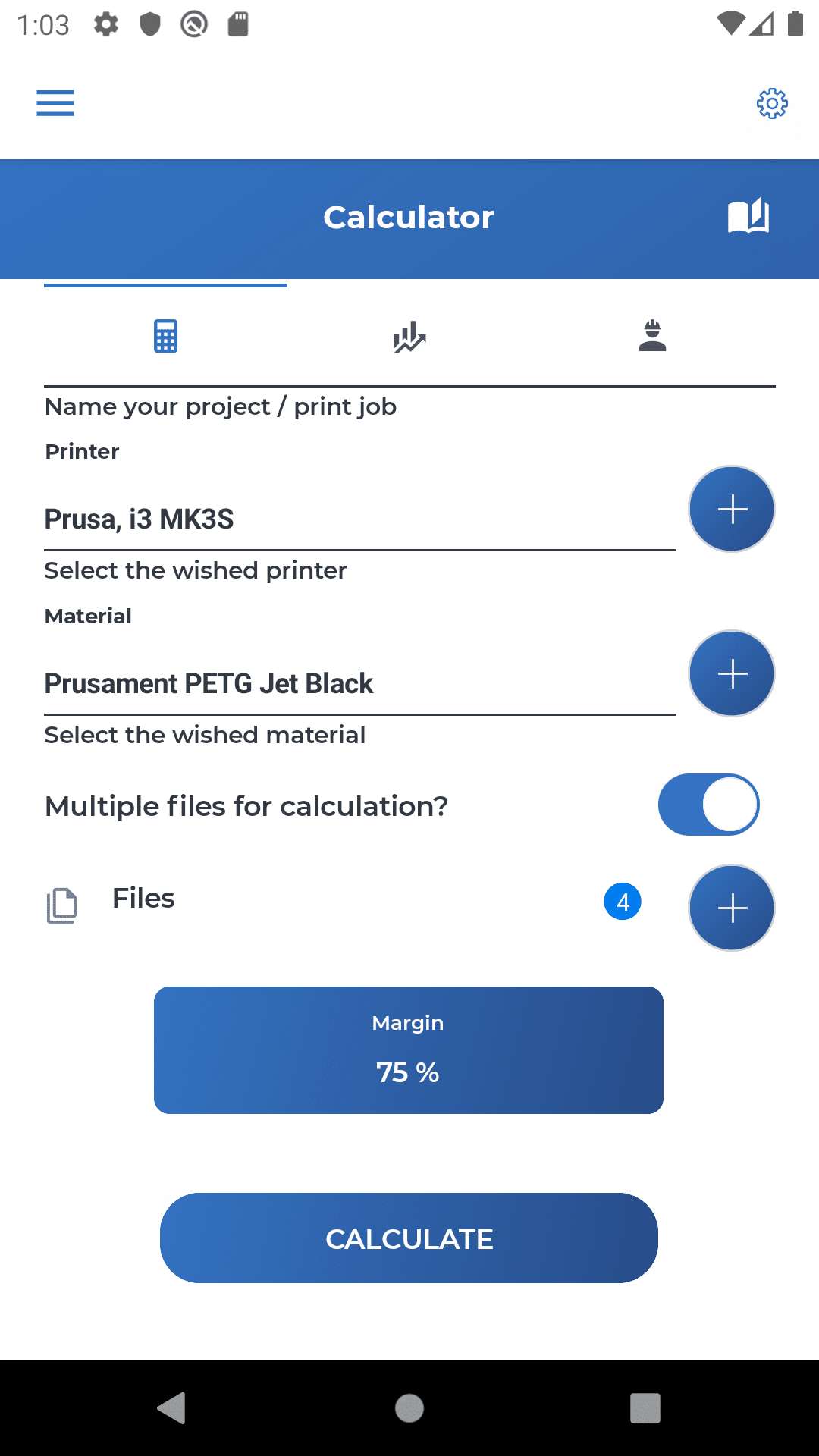This screenshot has height=1456, width=819.
Task: Open the material dropdown showing Prusament PETG
Action: (x=360, y=684)
